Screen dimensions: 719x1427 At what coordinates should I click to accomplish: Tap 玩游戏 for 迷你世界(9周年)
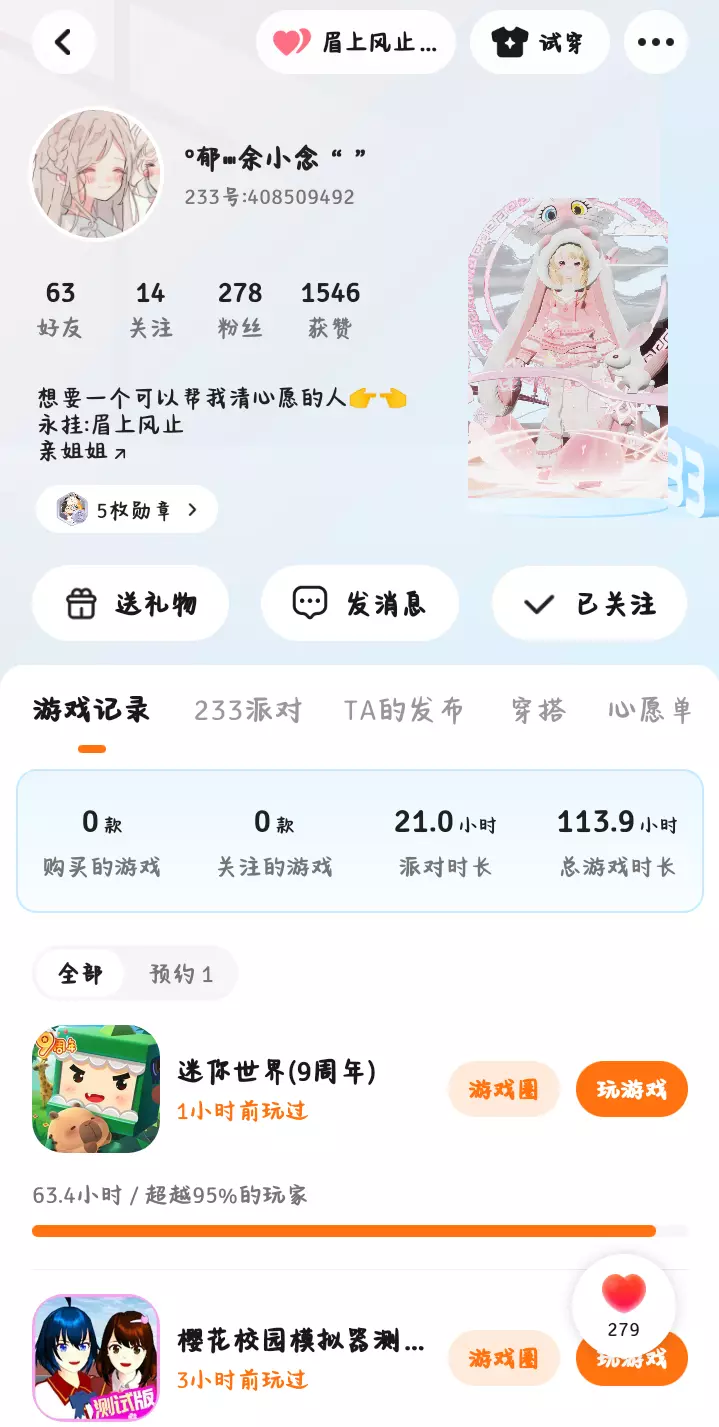[x=632, y=1089]
